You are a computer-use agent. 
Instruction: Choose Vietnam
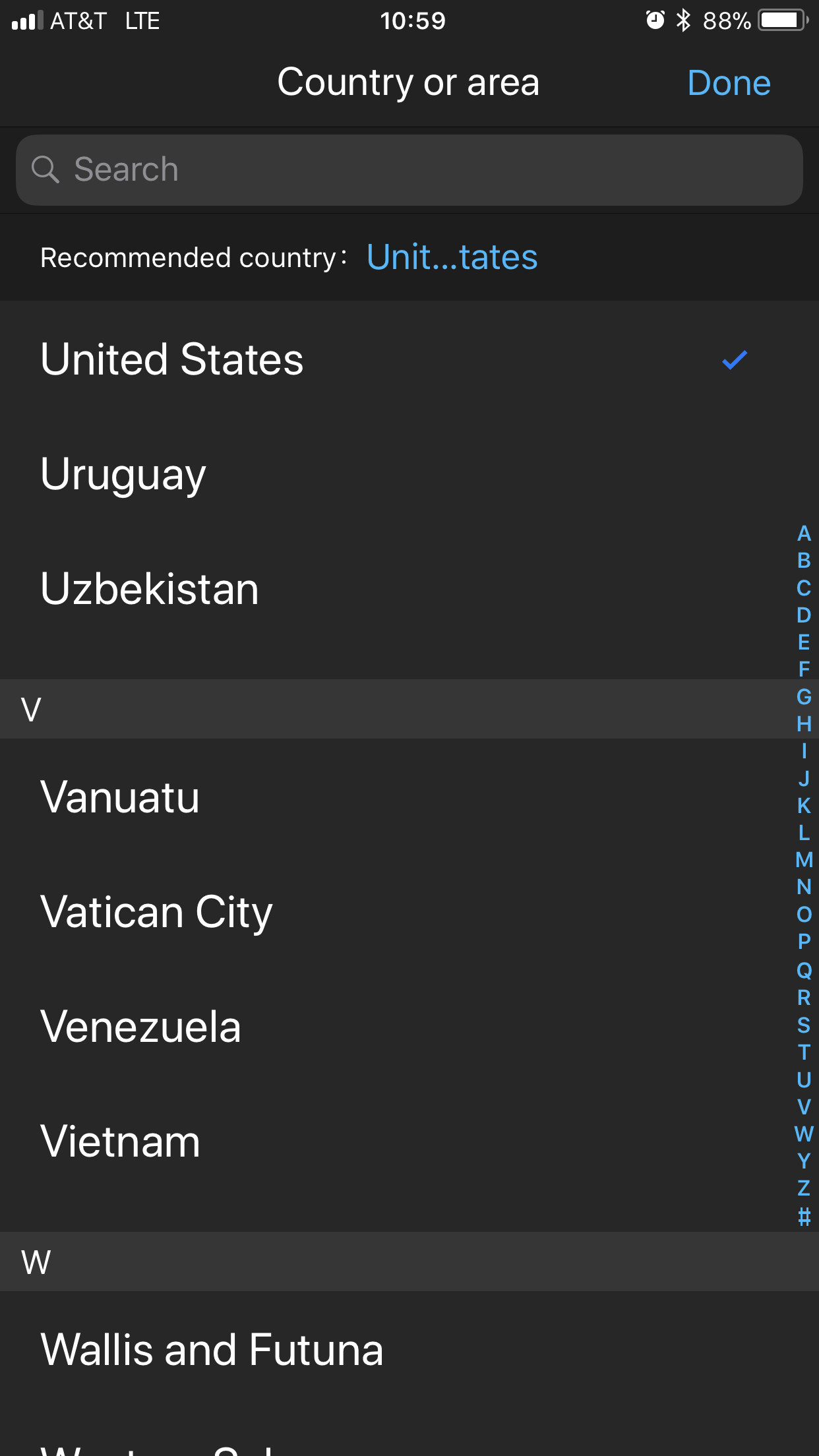pos(409,1141)
